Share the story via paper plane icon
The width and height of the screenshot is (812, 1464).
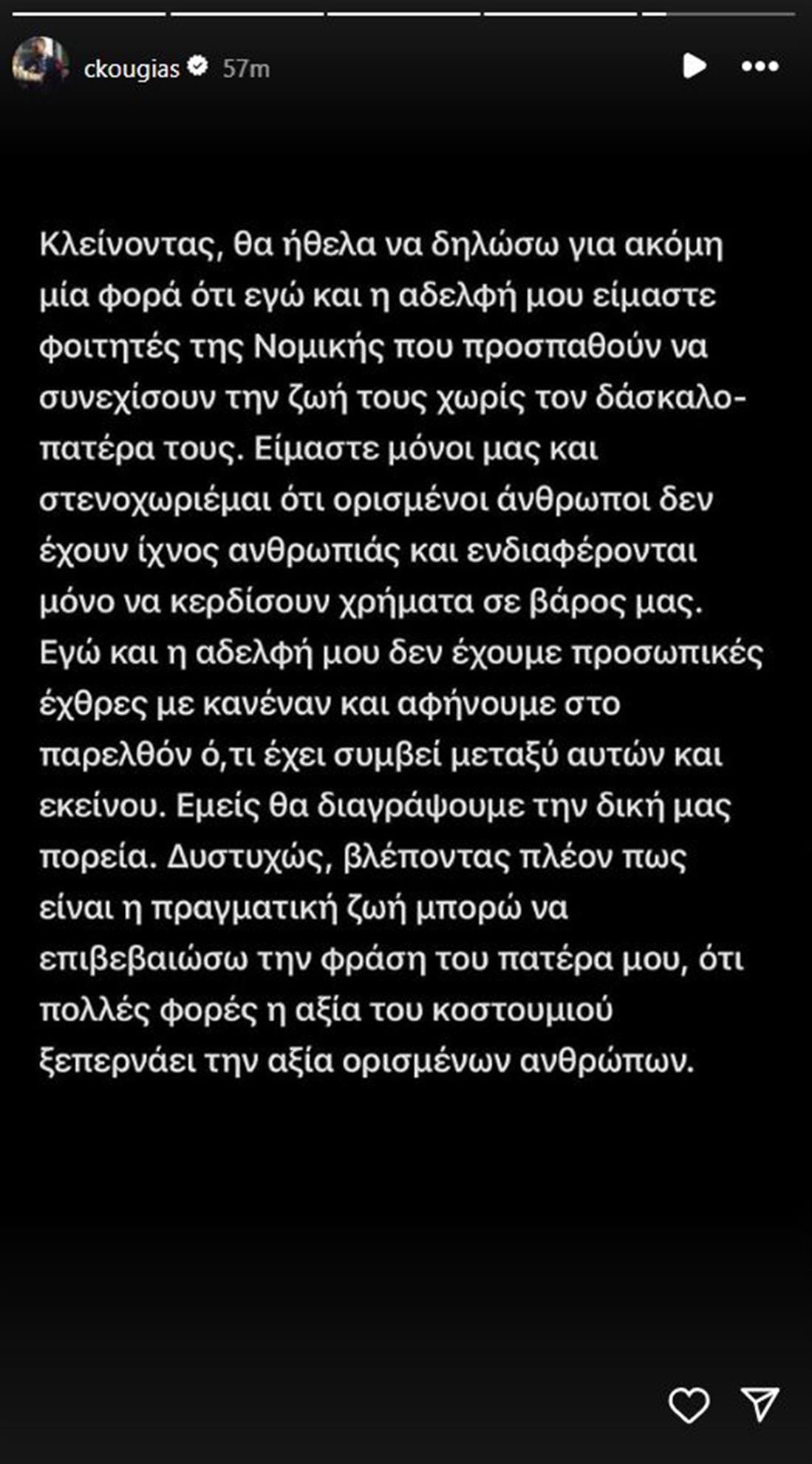pyautogui.click(x=760, y=1403)
